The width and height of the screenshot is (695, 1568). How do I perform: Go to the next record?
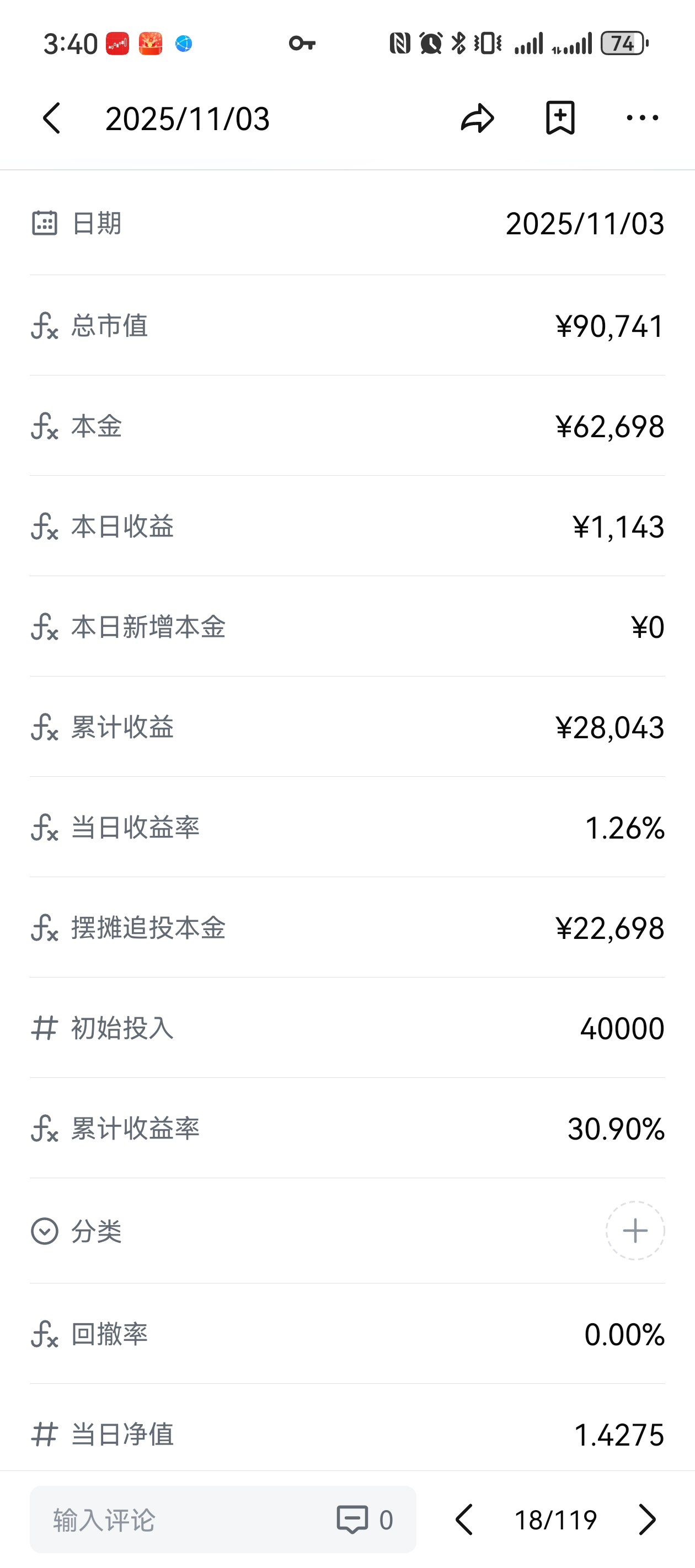647,1520
